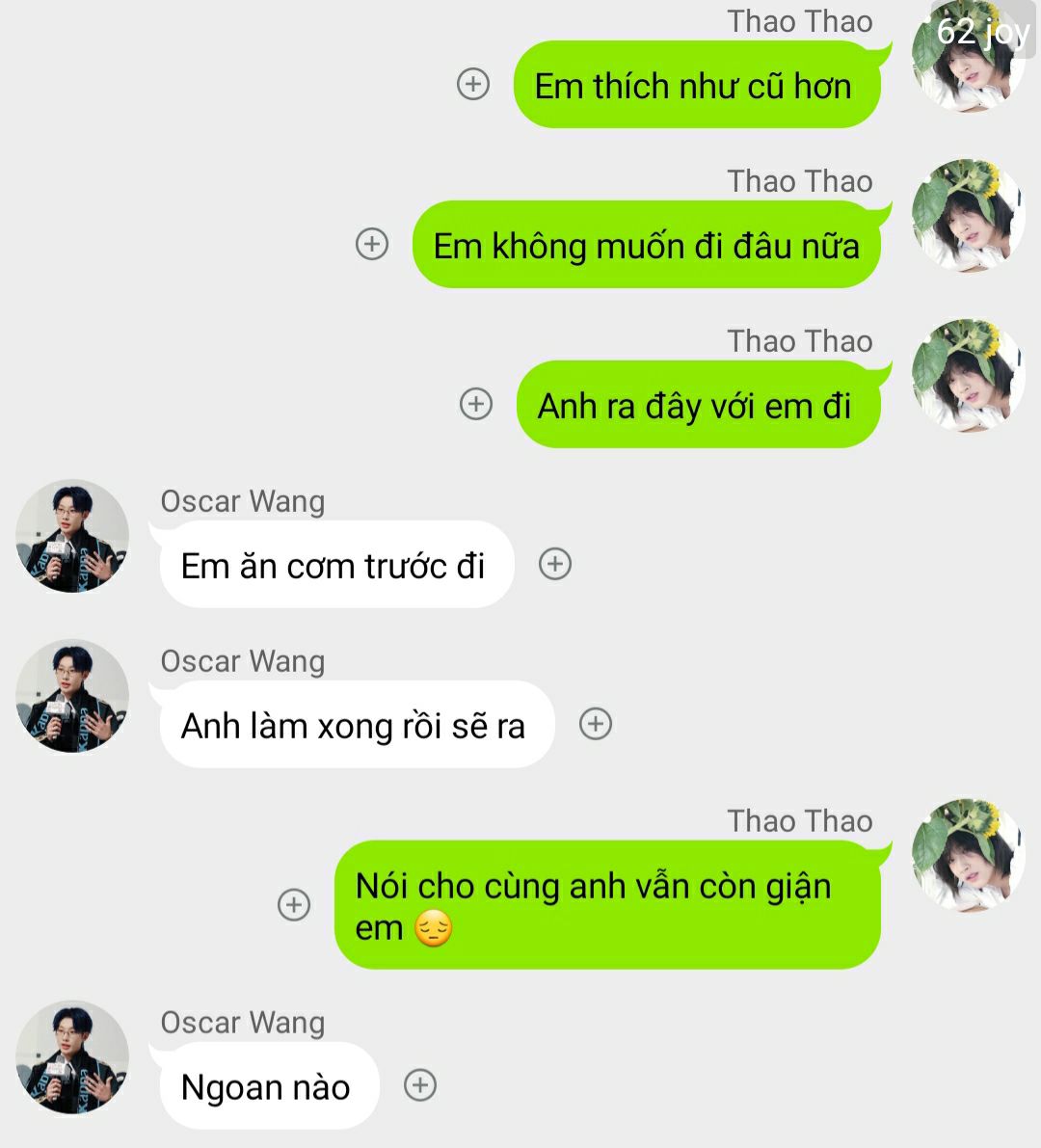This screenshot has height=1148, width=1041.
Task: Tap the plus icon beside "Nói cho cùng anh vẫn còn giận em"
Action: tap(294, 904)
